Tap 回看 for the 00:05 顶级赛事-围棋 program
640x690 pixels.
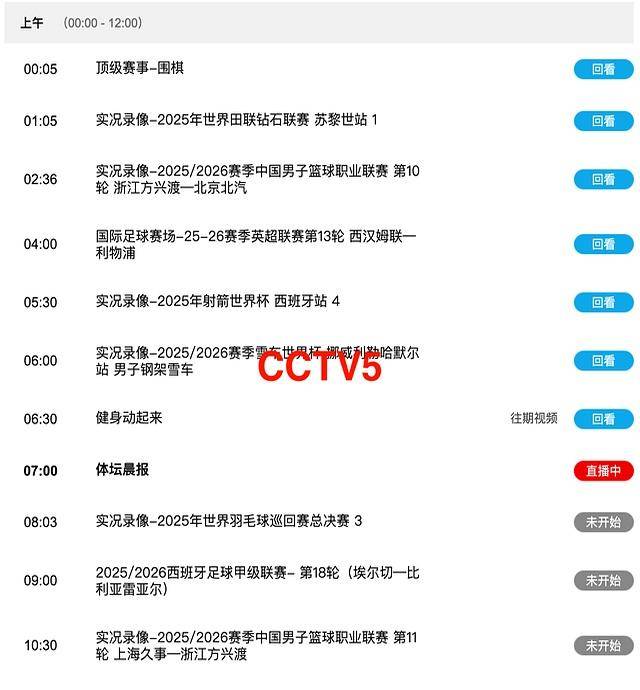pyautogui.click(x=603, y=69)
